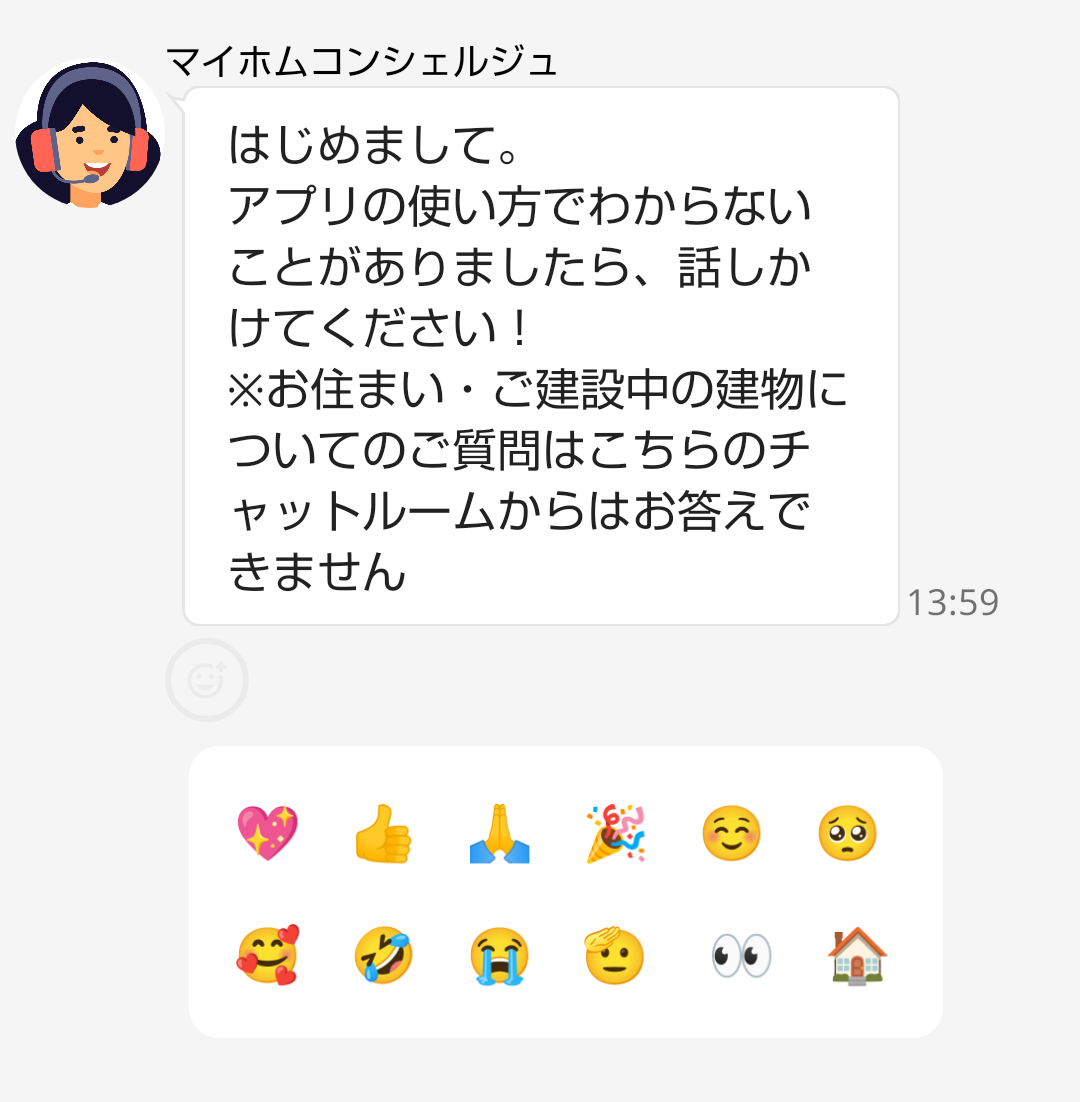1080x1102 pixels.
Task: Choose the saluting face emoji reaction
Action: [615, 955]
